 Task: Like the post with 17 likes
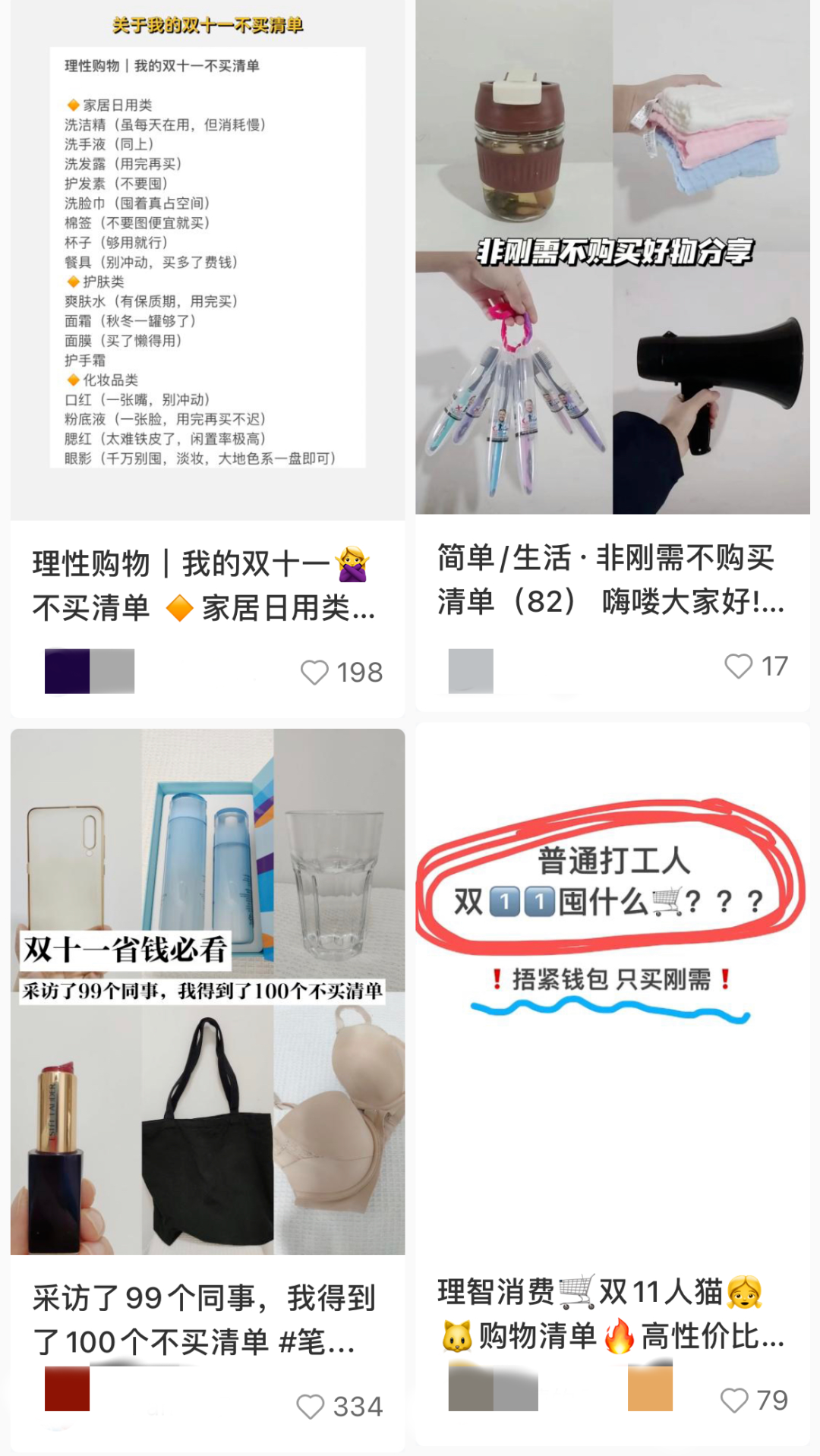738,667
